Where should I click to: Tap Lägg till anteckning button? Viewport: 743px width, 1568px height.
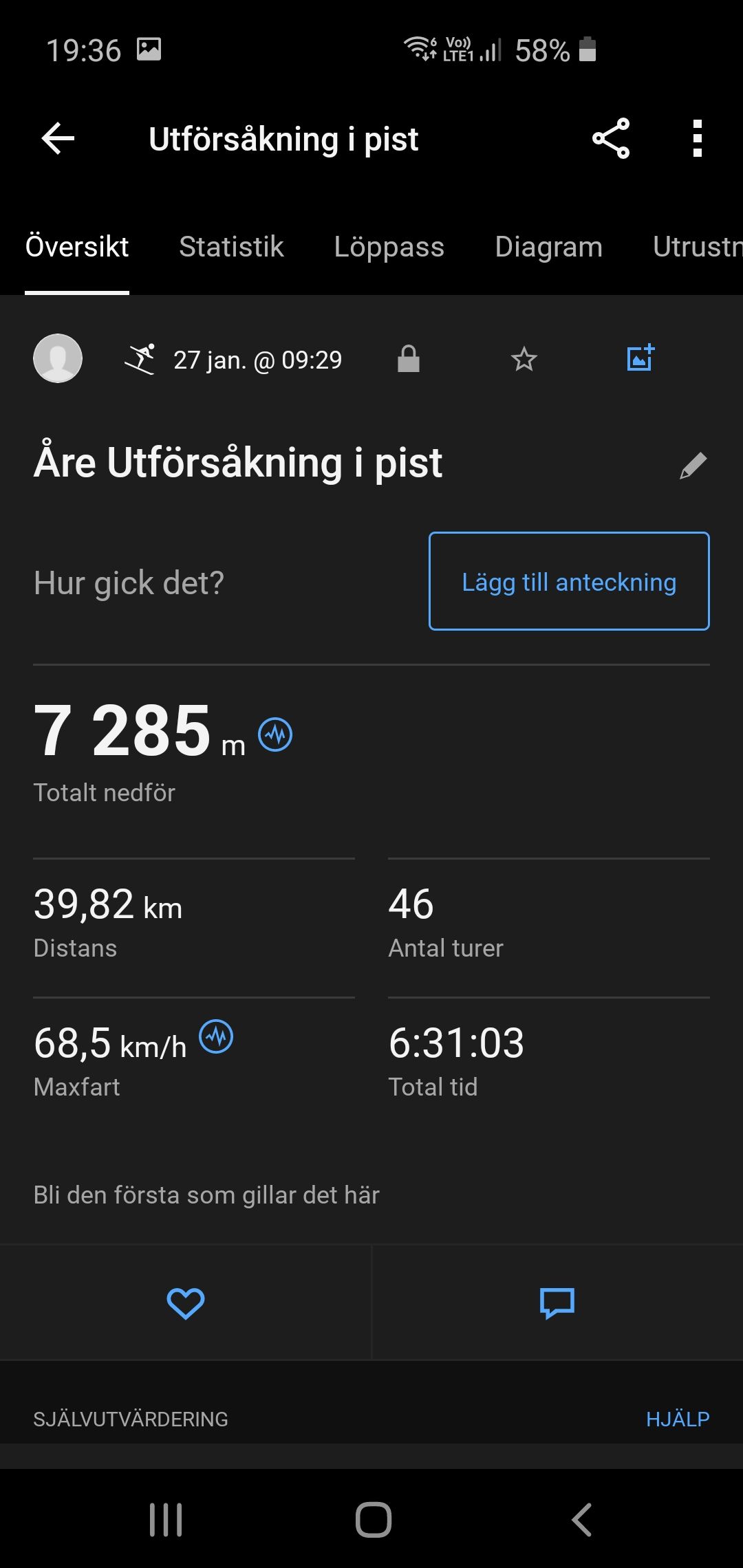tap(569, 582)
